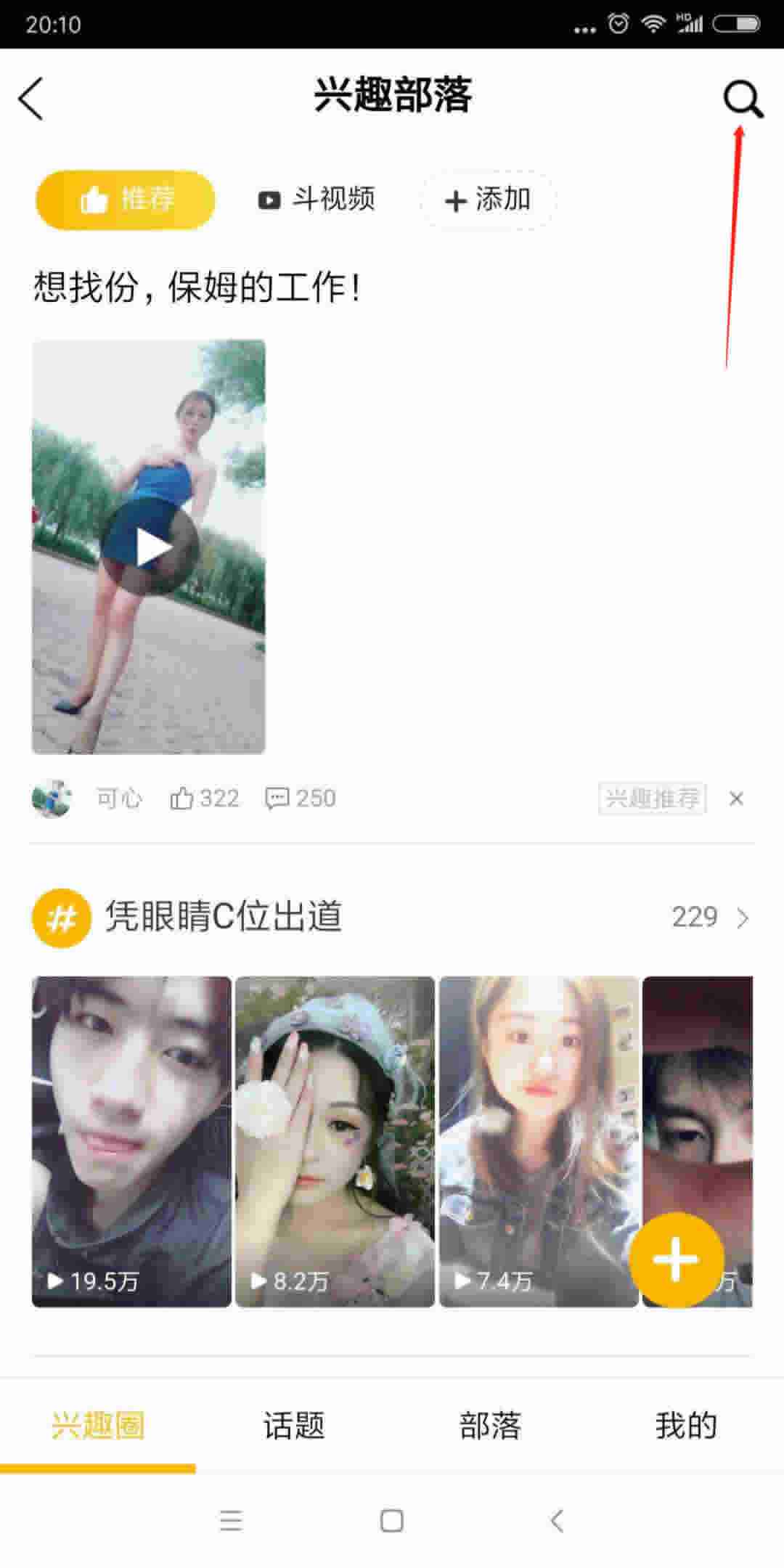The height and width of the screenshot is (1568, 784).
Task: Open comments on 可心's post
Action: [x=300, y=799]
